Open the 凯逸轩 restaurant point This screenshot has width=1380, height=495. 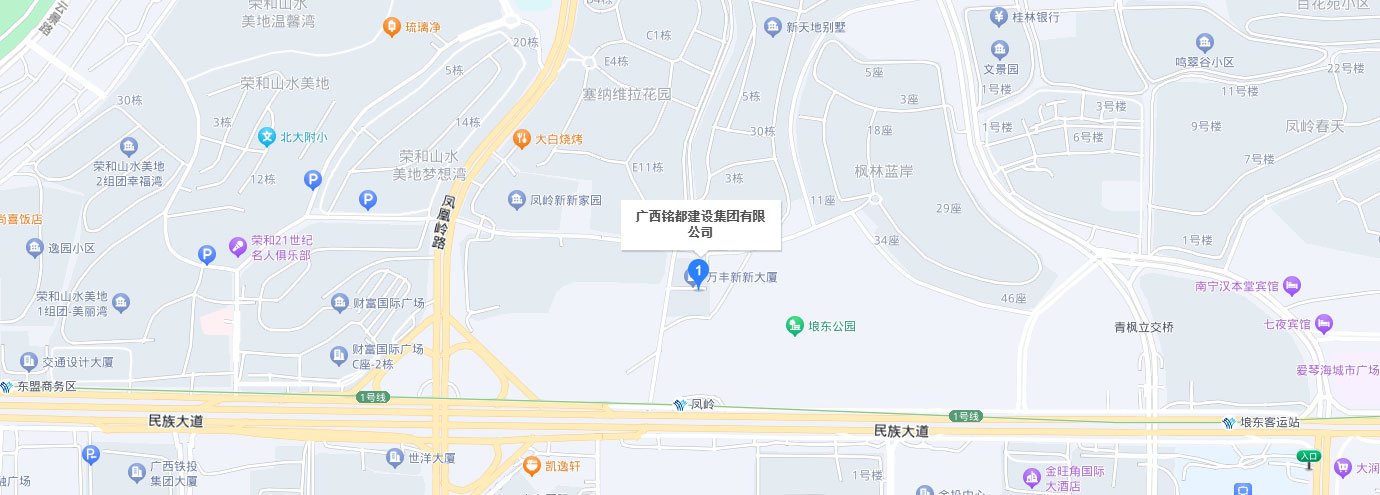click(532, 465)
